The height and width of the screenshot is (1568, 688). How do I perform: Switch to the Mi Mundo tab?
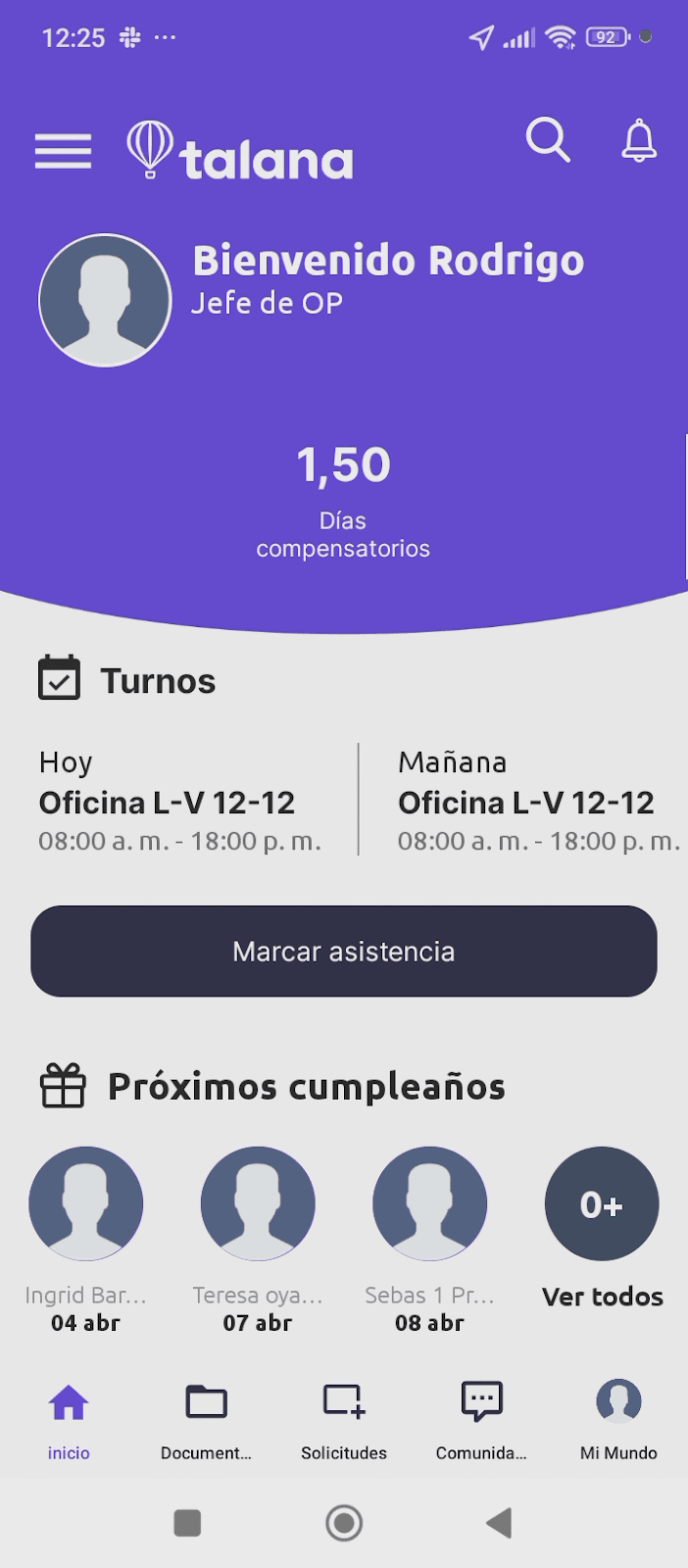coord(618,1422)
